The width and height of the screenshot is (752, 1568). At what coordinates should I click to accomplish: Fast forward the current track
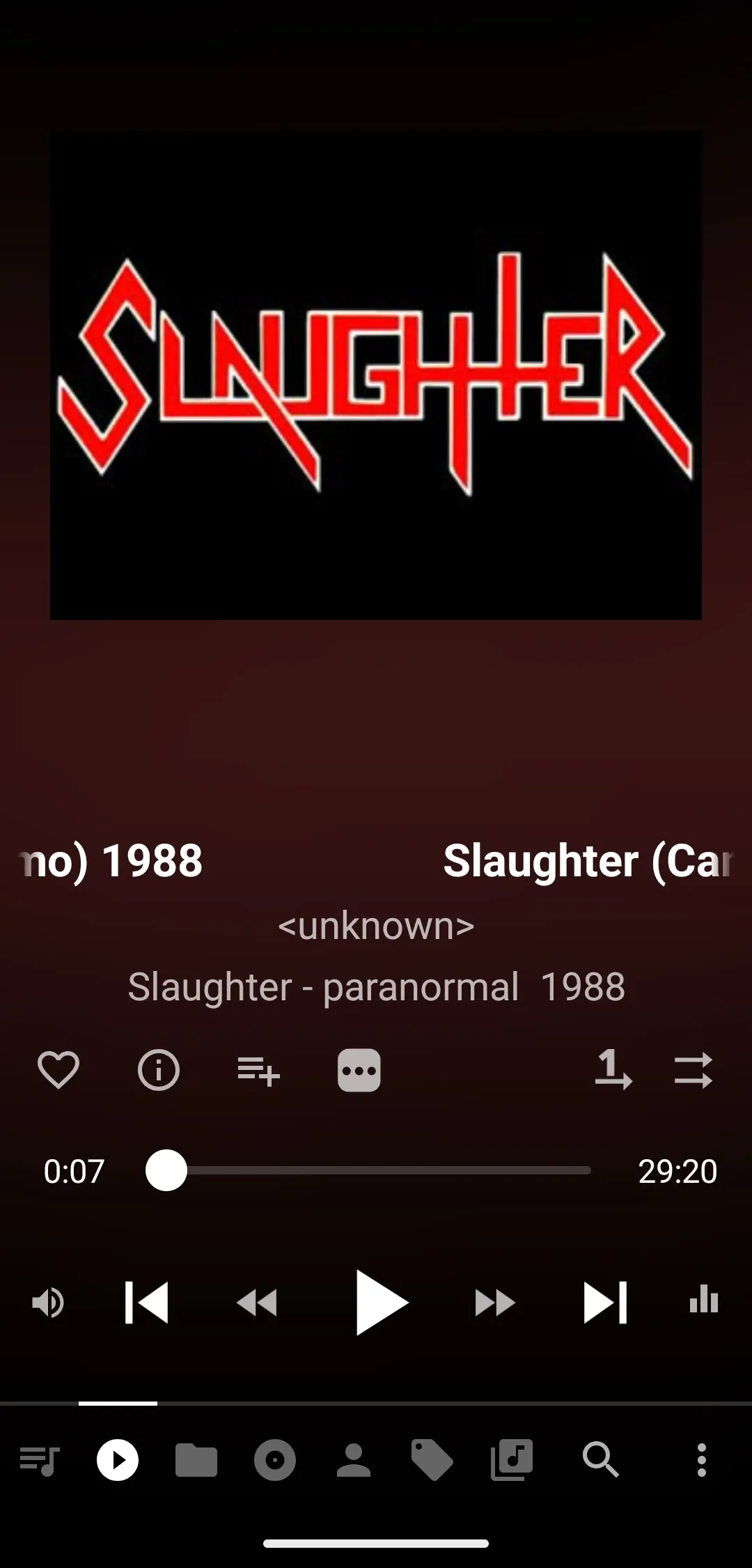pos(495,1302)
